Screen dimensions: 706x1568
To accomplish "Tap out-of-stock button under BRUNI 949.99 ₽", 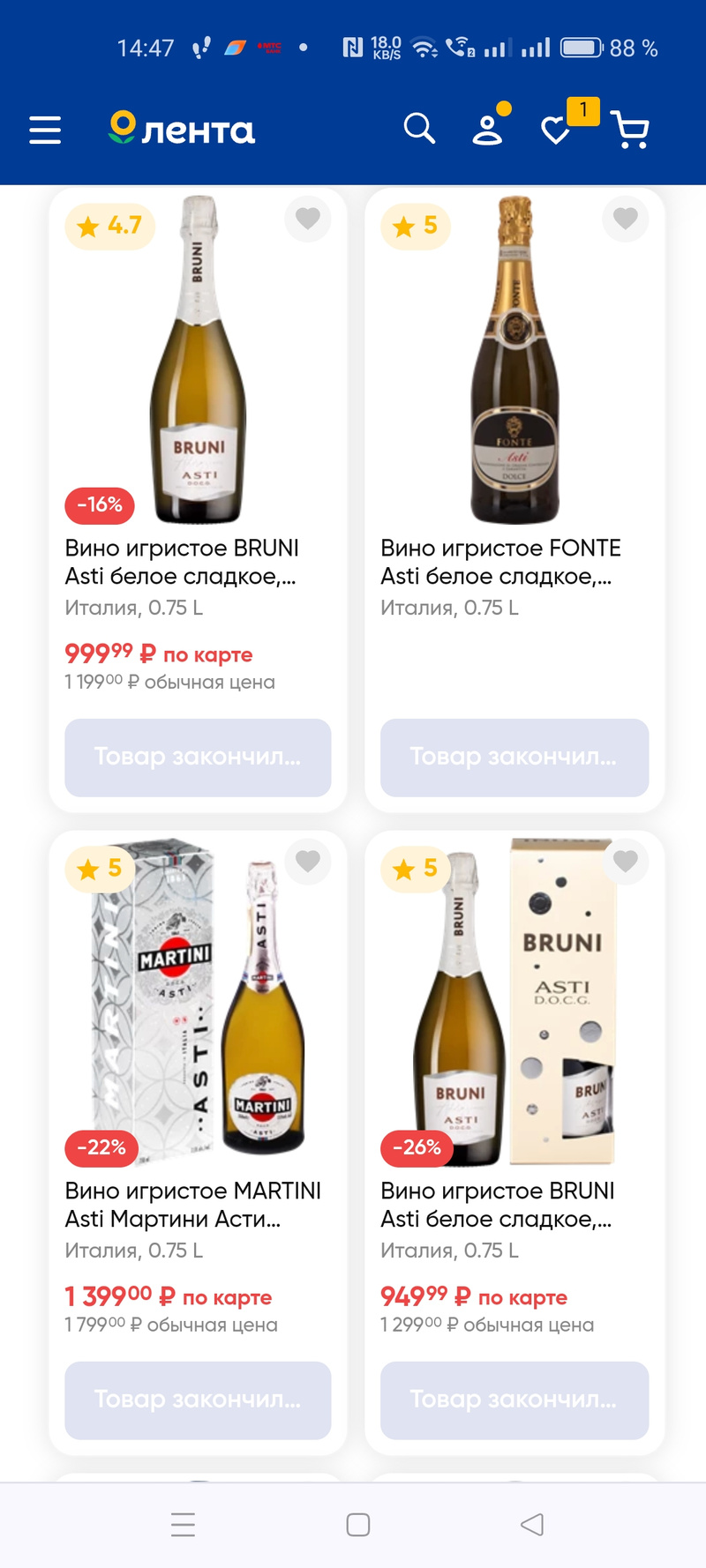I will tap(514, 1400).
